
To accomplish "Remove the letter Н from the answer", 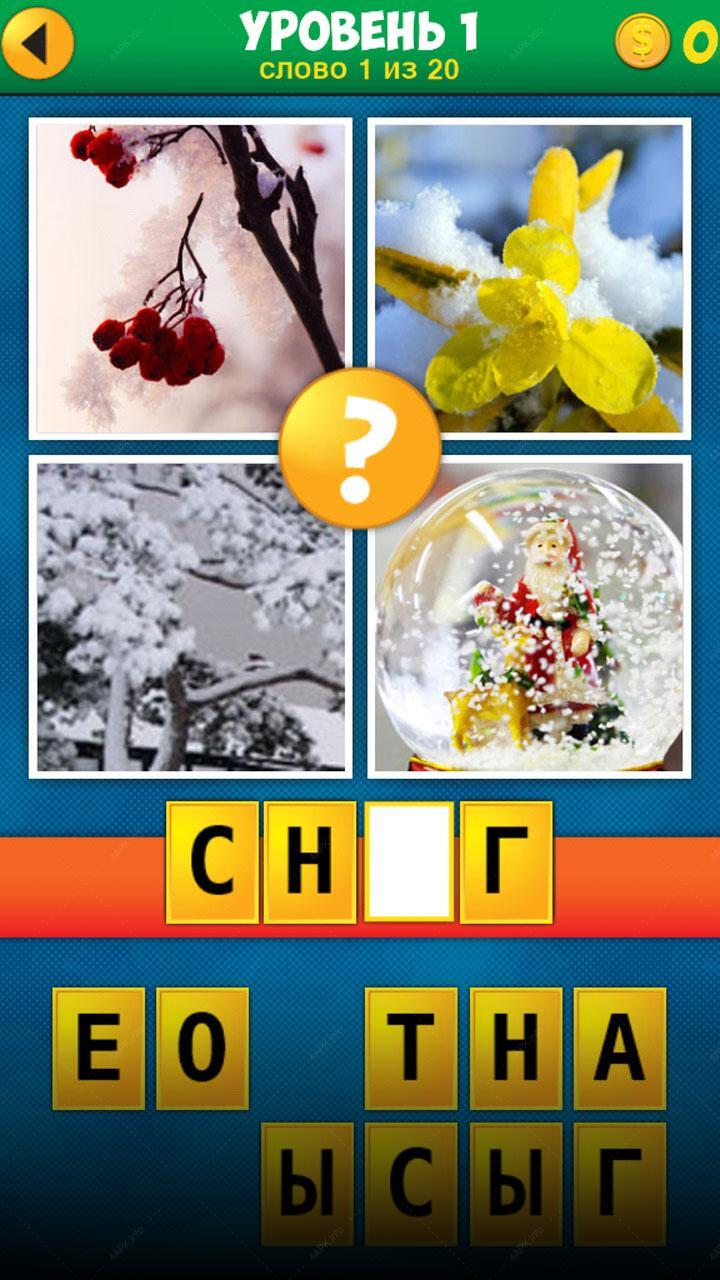I will [x=310, y=862].
